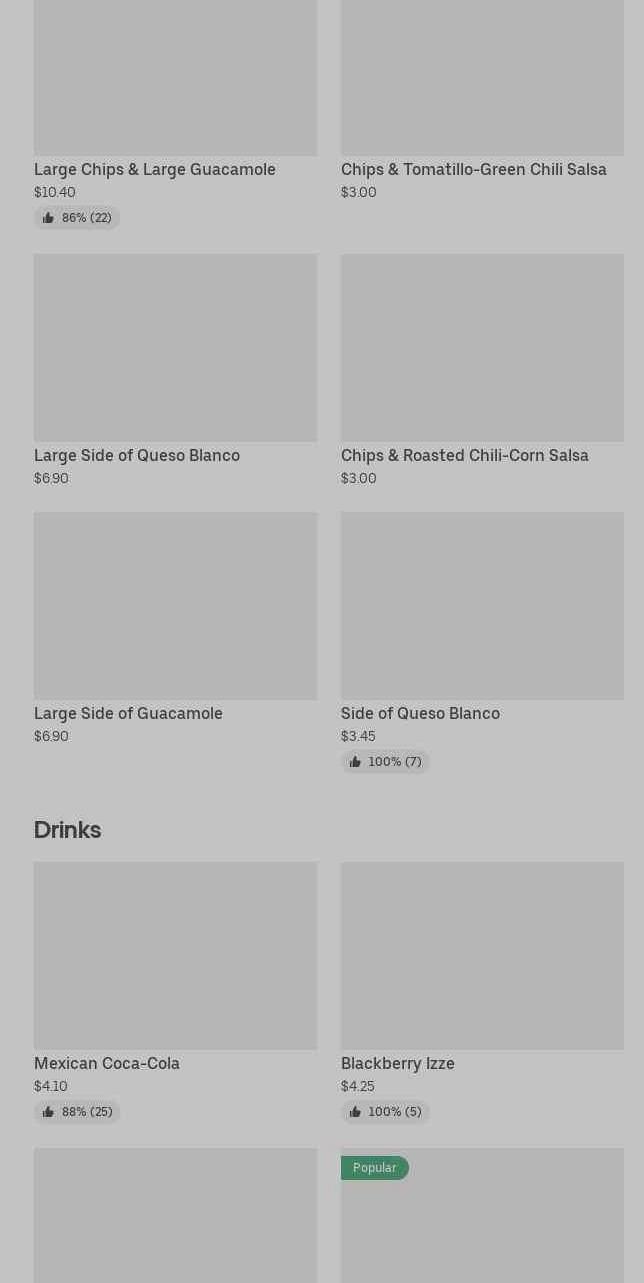
Task: Open Large Side of Queso Blanco
Action: tap(175, 370)
